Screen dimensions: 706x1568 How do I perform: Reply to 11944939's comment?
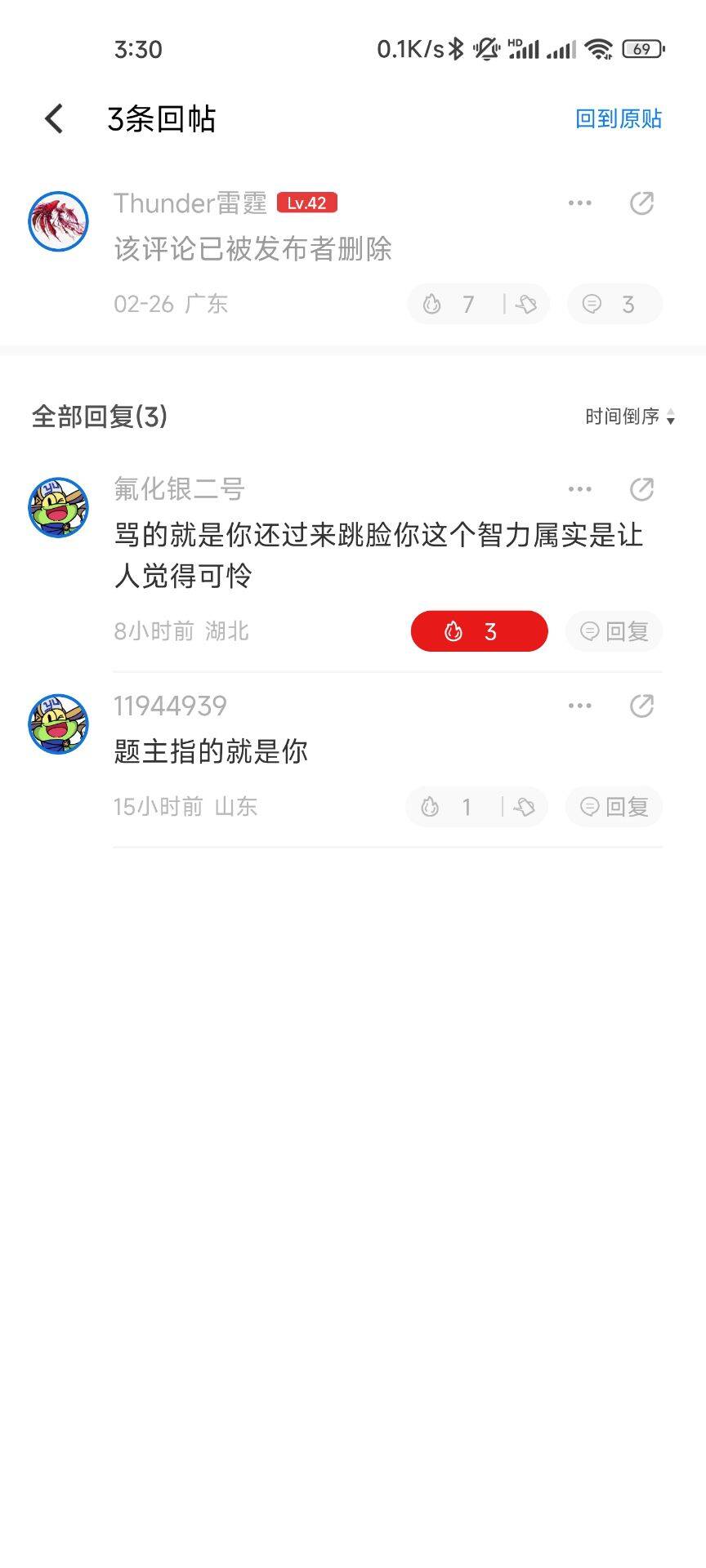pyautogui.click(x=614, y=807)
